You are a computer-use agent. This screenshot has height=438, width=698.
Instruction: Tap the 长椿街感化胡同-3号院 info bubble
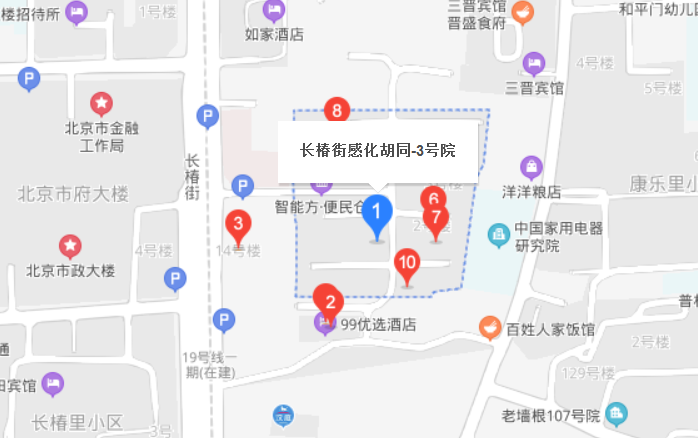point(377,151)
